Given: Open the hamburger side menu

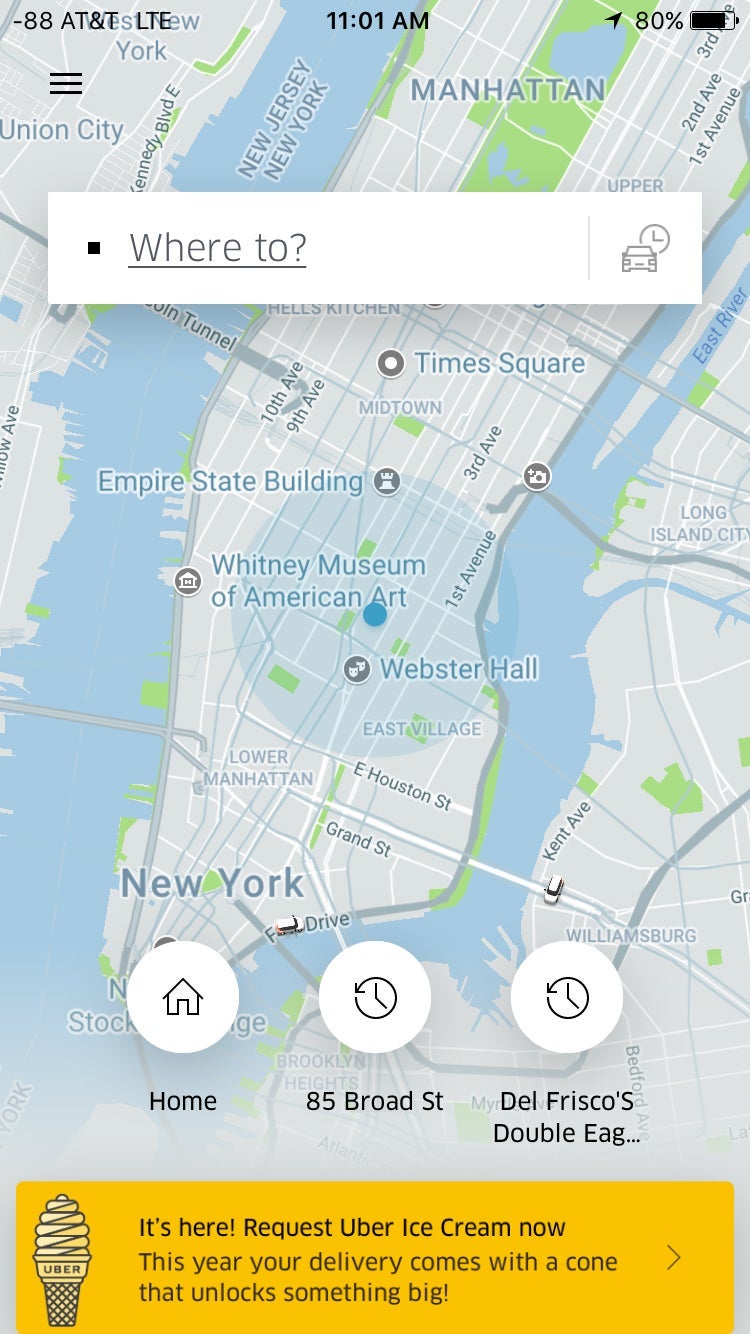Looking at the screenshot, I should (66, 84).
